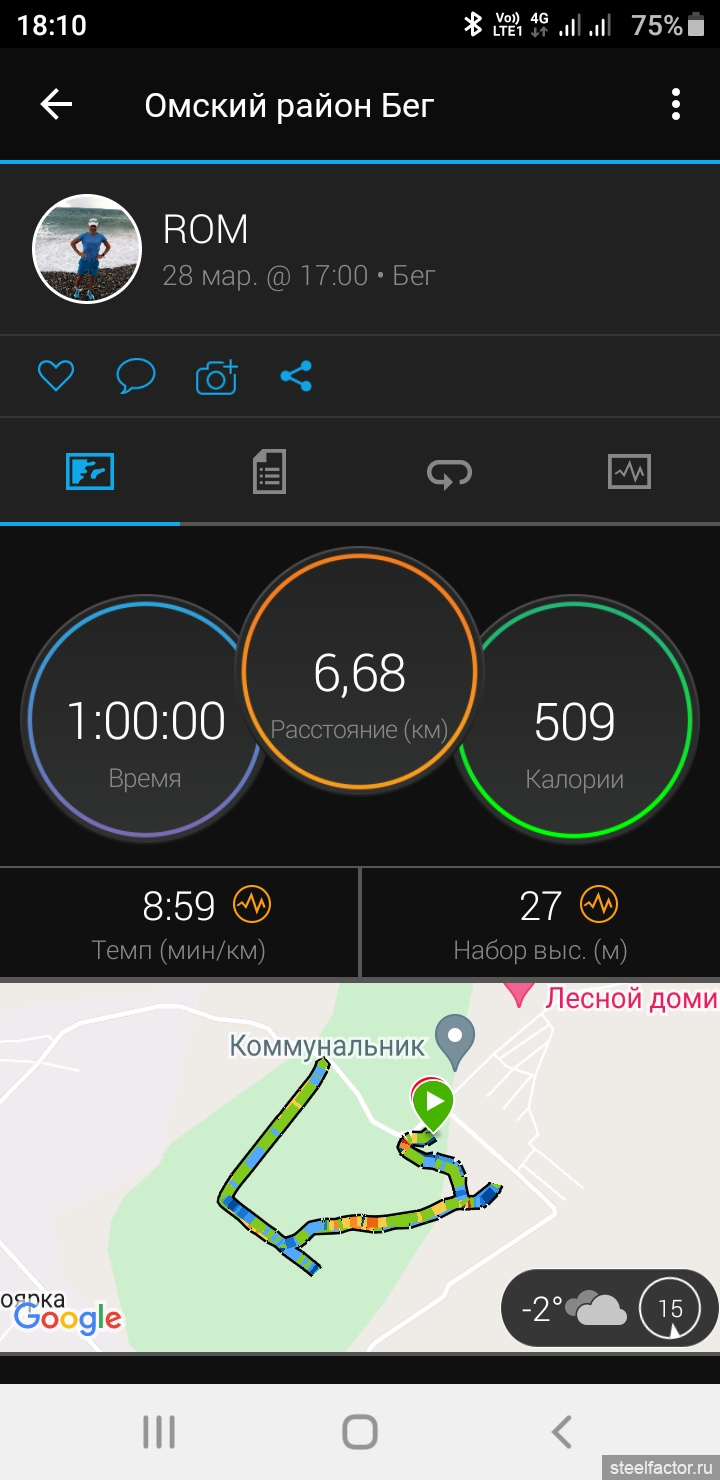Switch to the charts tab
Screen dimensions: 720x1480
click(629, 471)
